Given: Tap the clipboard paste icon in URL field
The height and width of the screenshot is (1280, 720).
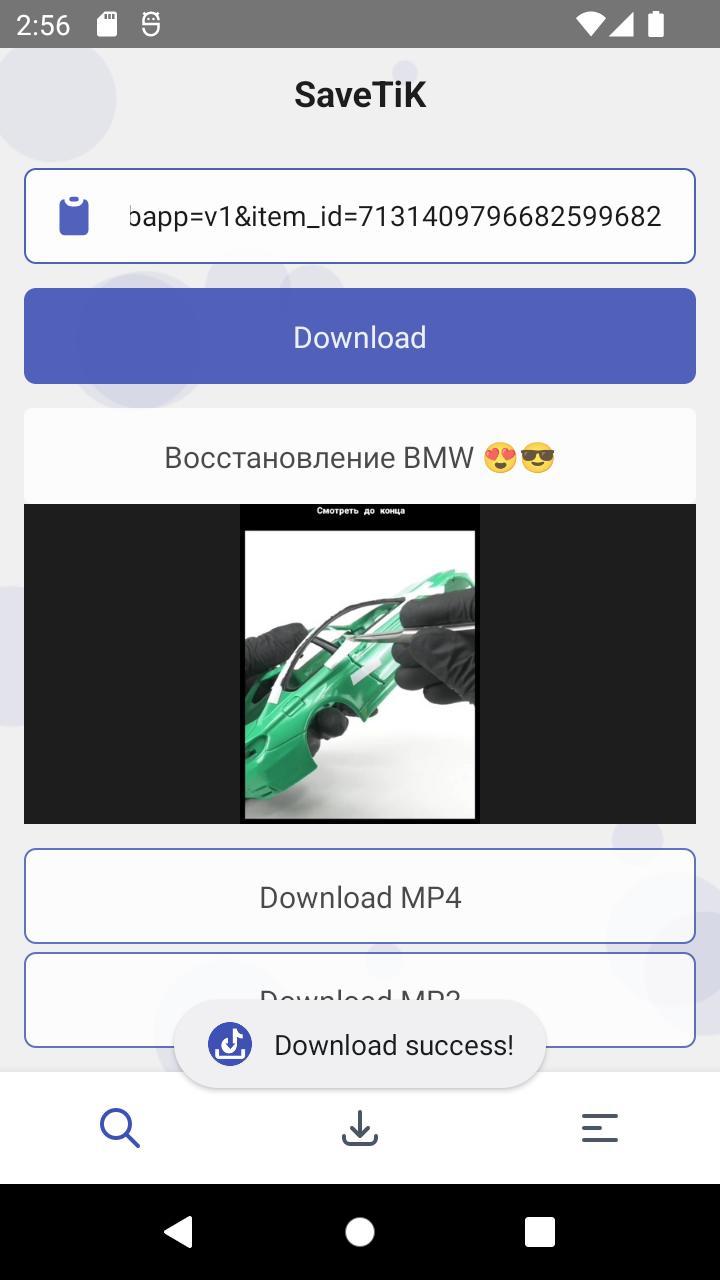Looking at the screenshot, I should [x=73, y=215].
